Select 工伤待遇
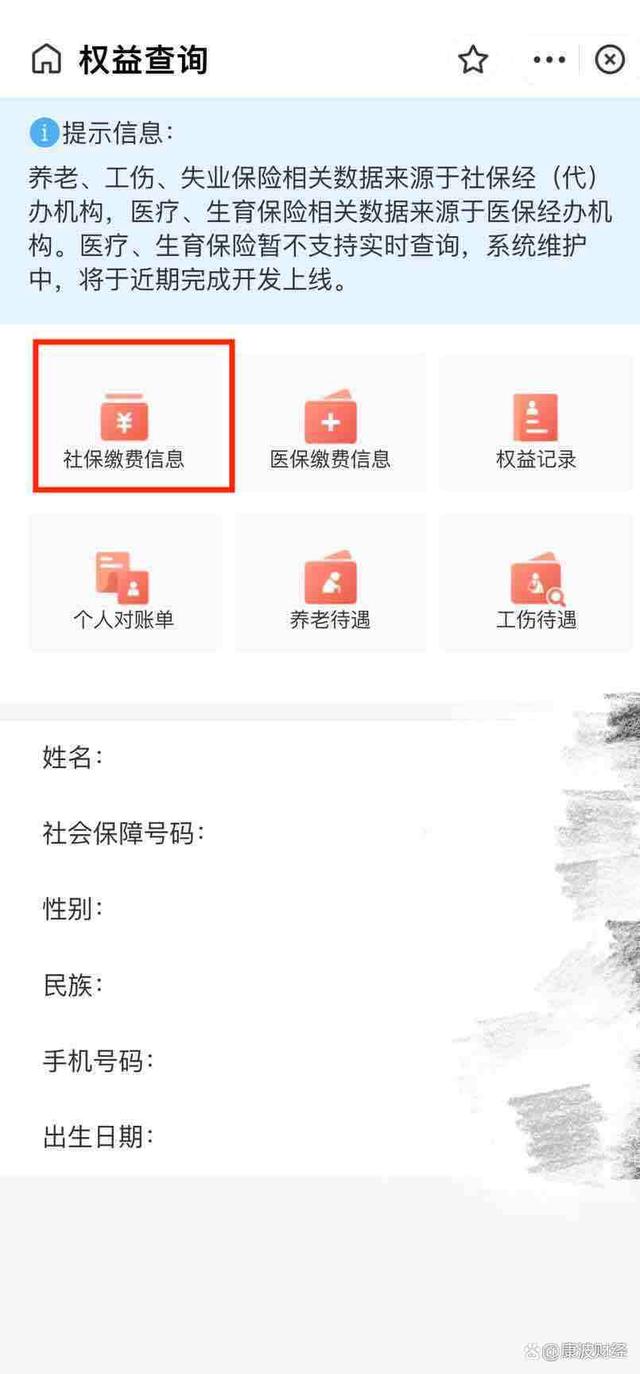Viewport: 640px width, 1374px height. 536,588
